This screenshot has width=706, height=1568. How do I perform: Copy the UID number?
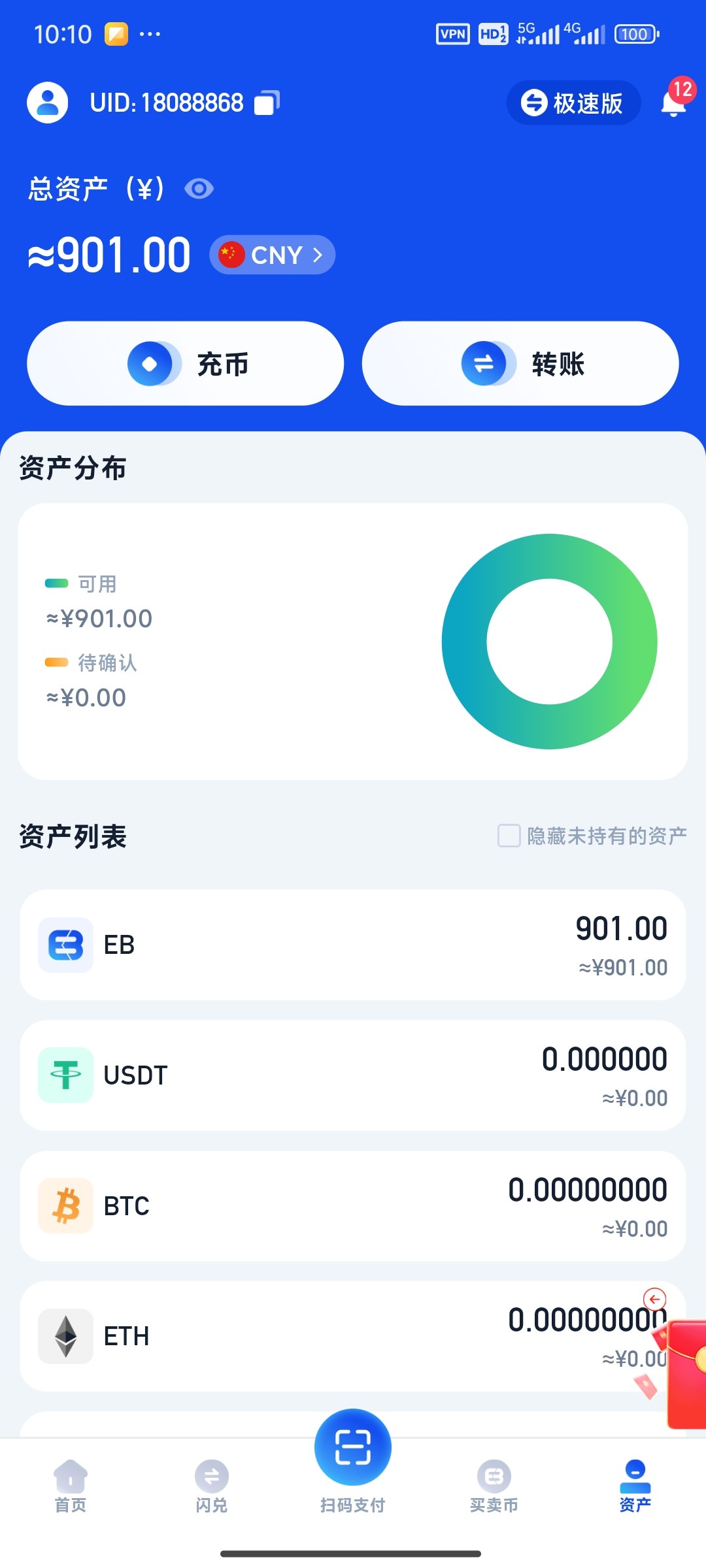coord(267,103)
